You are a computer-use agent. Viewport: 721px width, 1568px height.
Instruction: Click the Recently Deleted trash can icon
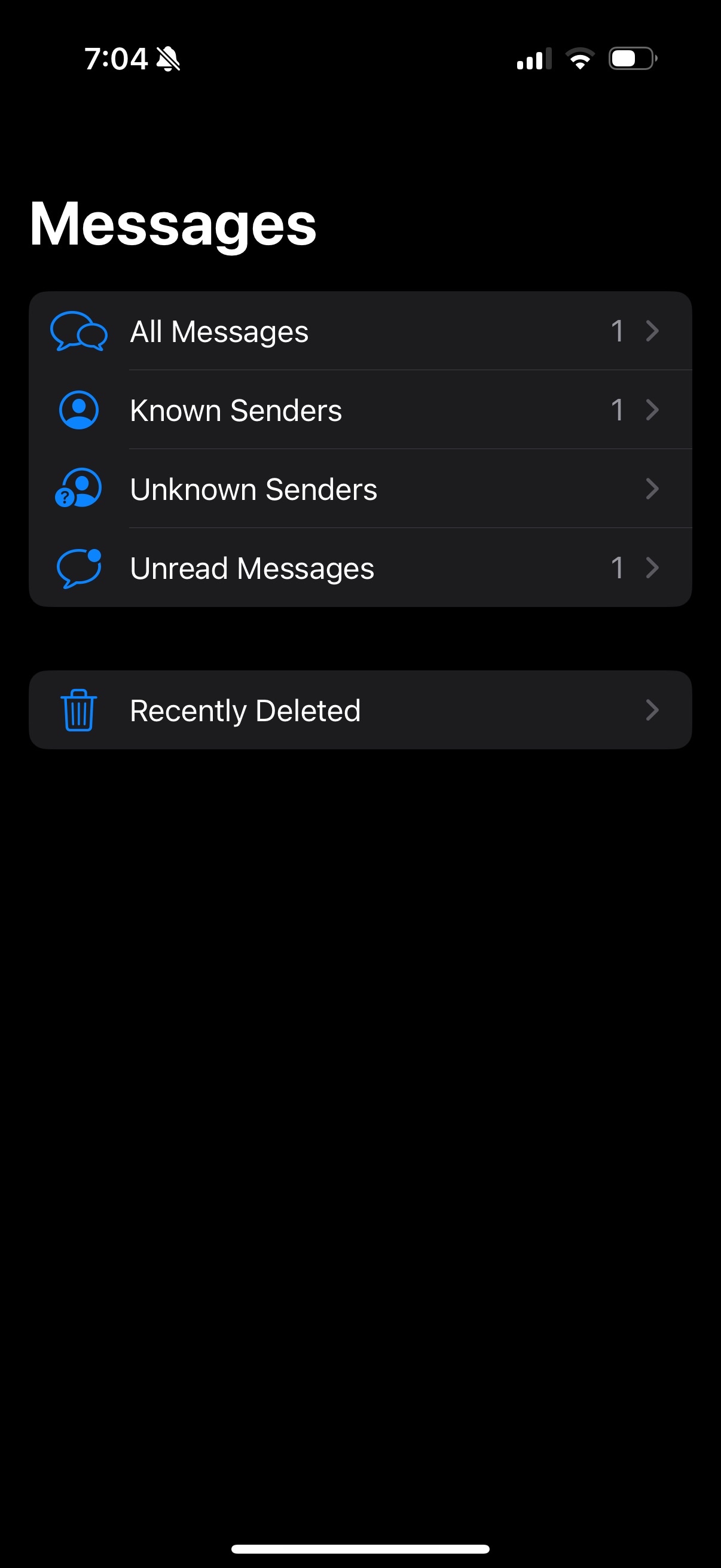pyautogui.click(x=78, y=710)
